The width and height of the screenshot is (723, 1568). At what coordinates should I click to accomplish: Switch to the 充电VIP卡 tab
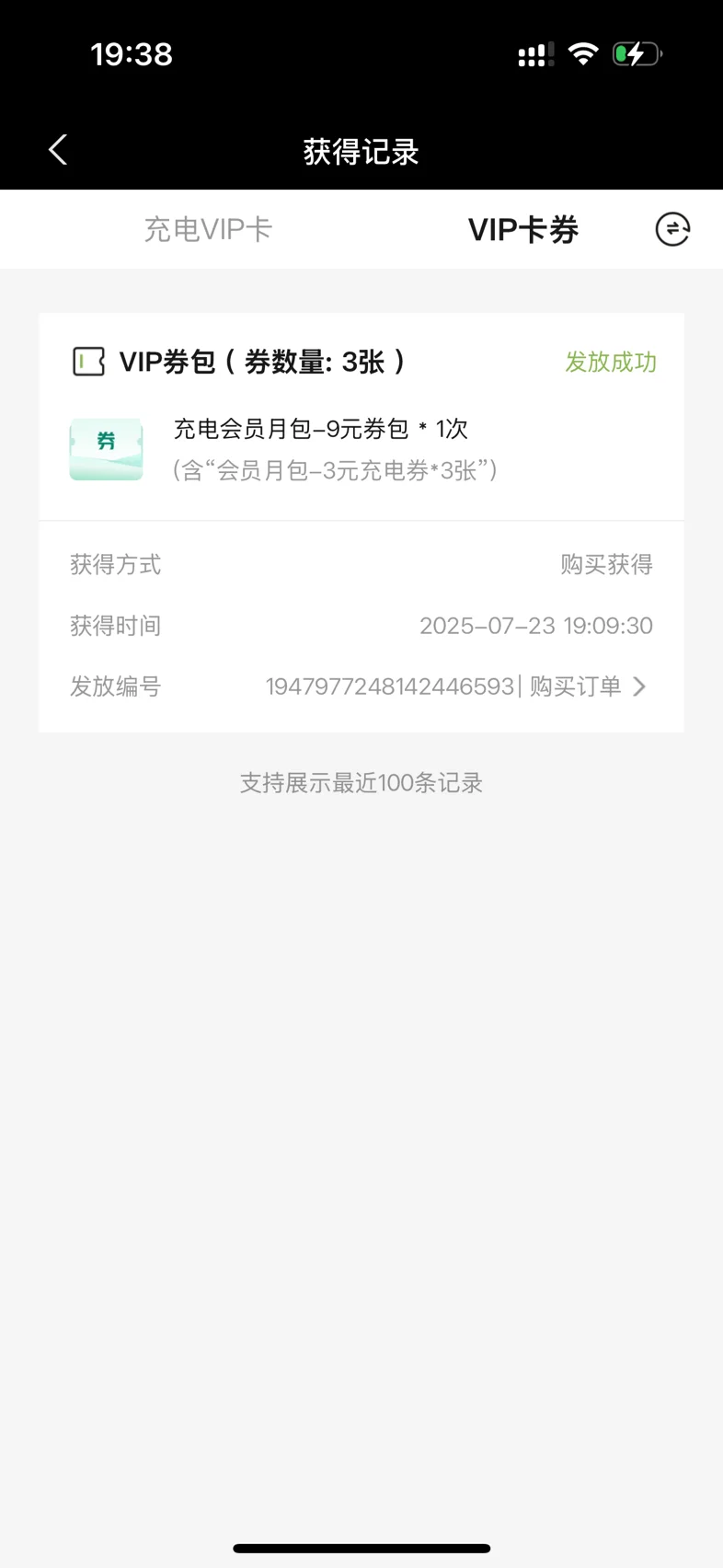208,229
